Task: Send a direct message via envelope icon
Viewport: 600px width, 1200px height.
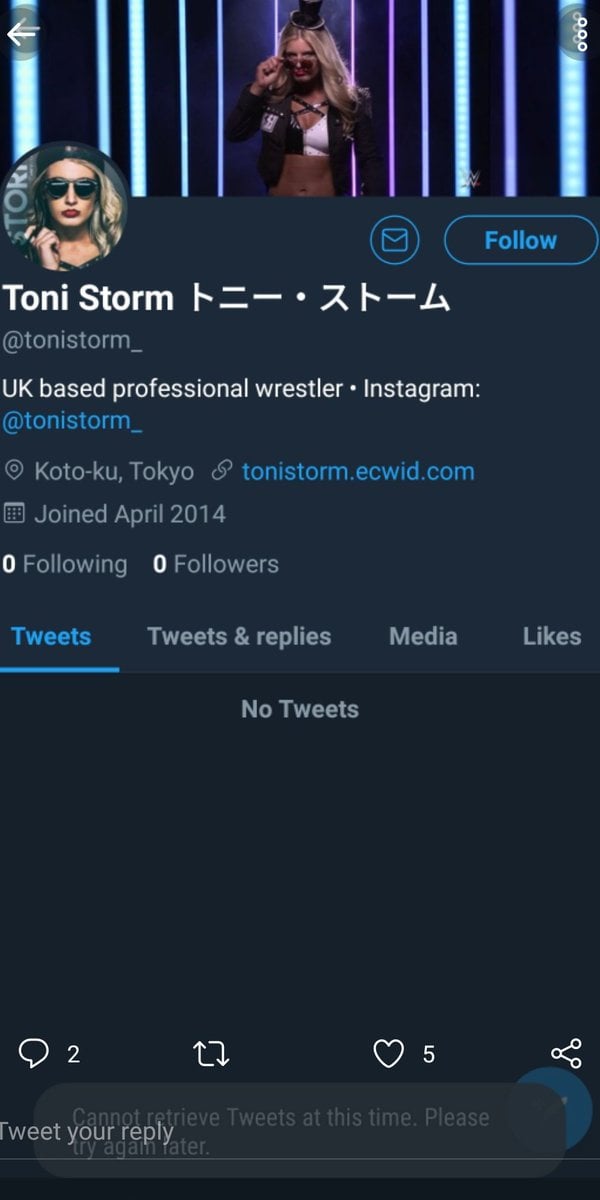Action: (x=394, y=240)
